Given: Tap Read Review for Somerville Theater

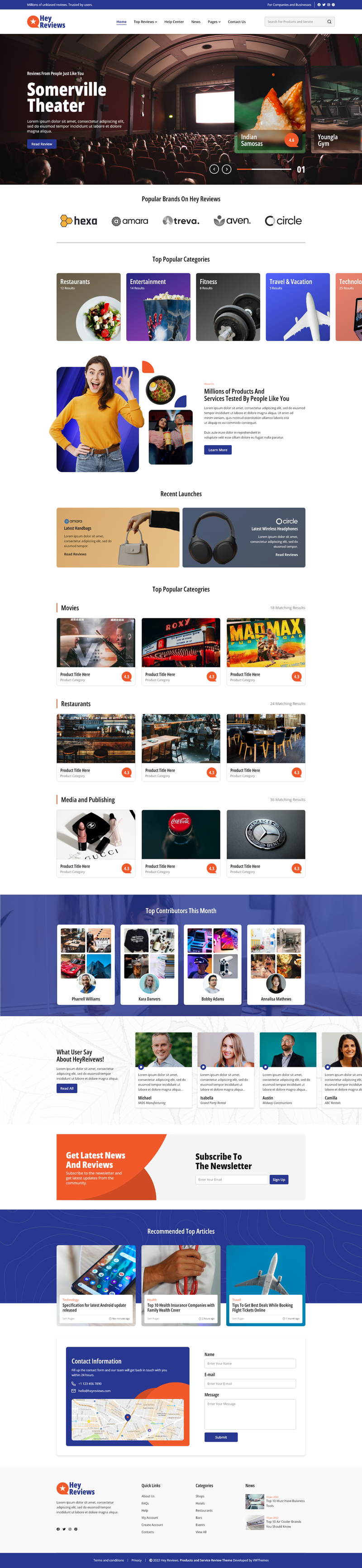Looking at the screenshot, I should [42, 144].
